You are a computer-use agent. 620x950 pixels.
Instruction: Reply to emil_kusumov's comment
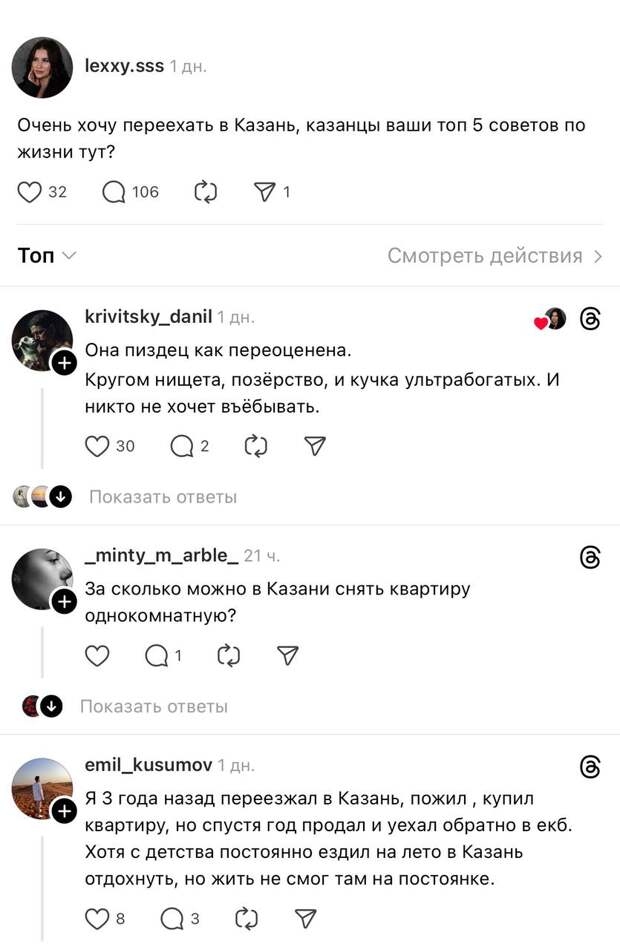click(x=172, y=918)
